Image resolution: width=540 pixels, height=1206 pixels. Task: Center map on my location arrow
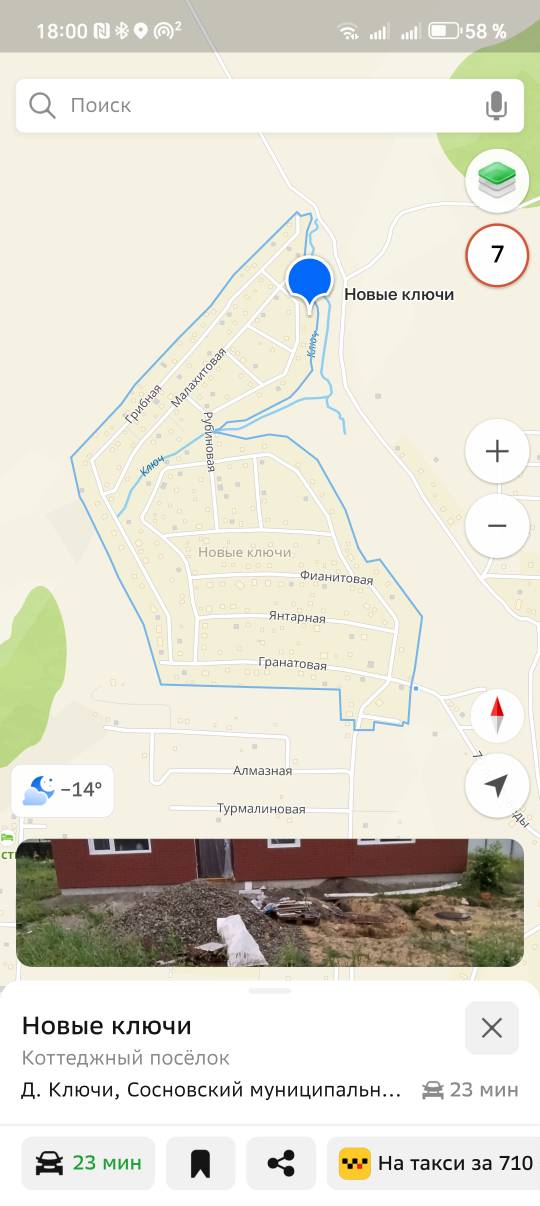(497, 785)
